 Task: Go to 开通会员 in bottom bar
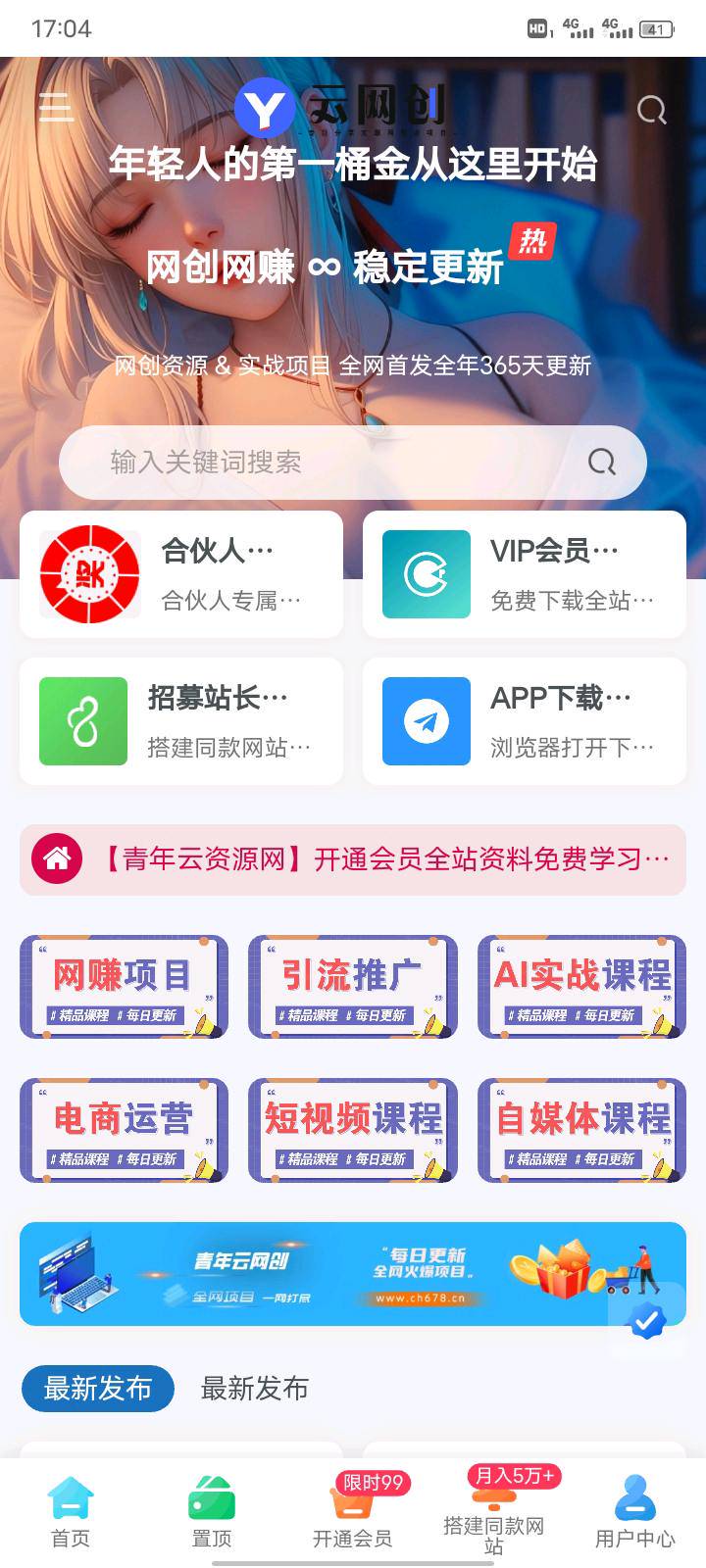pyautogui.click(x=352, y=1514)
